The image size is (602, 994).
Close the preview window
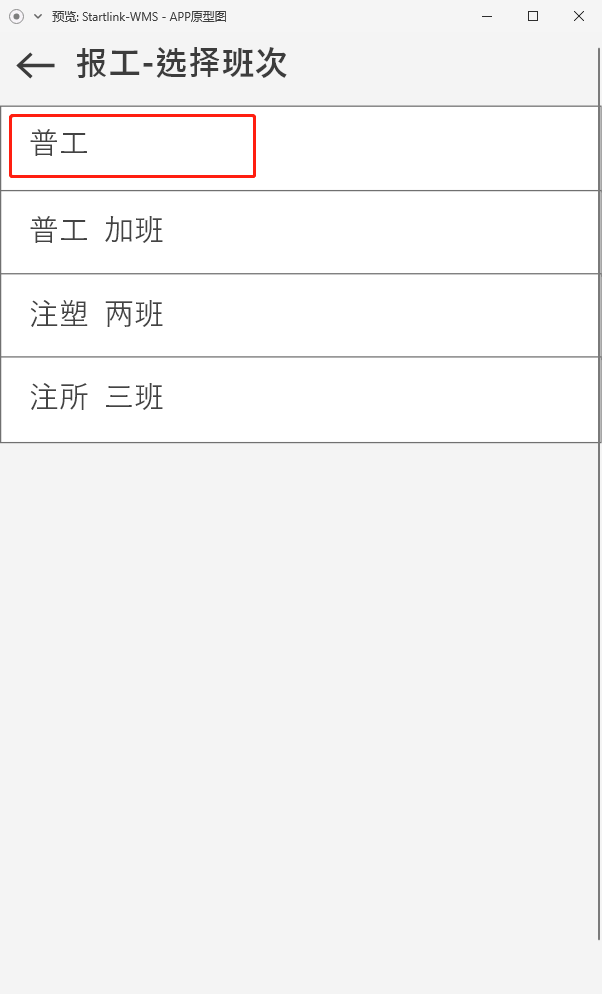point(579,16)
